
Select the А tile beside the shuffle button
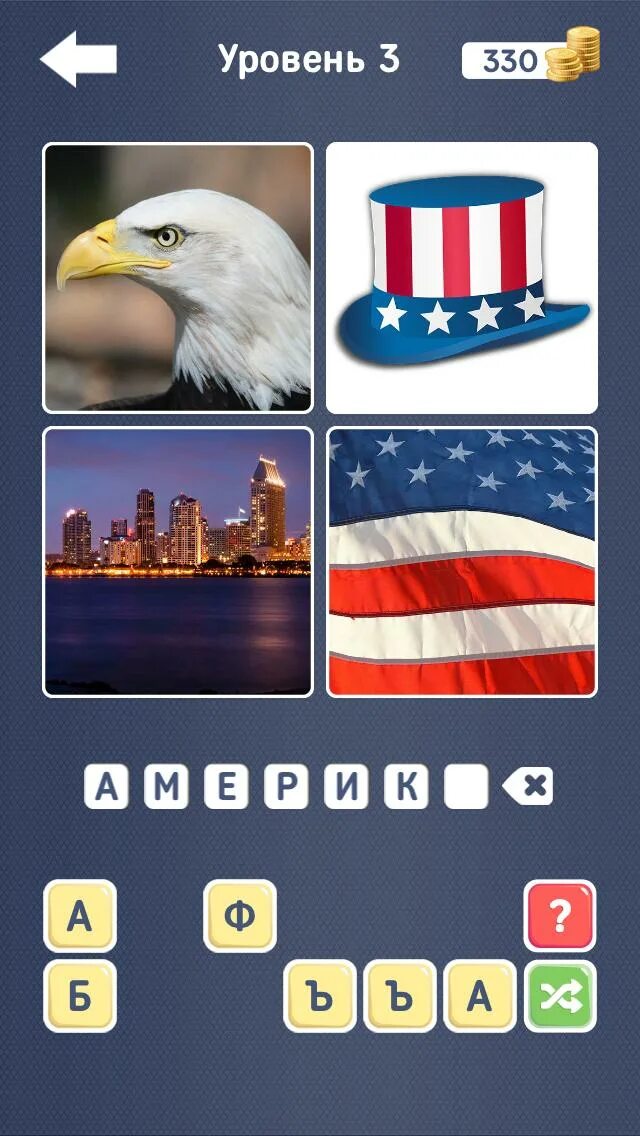point(480,996)
